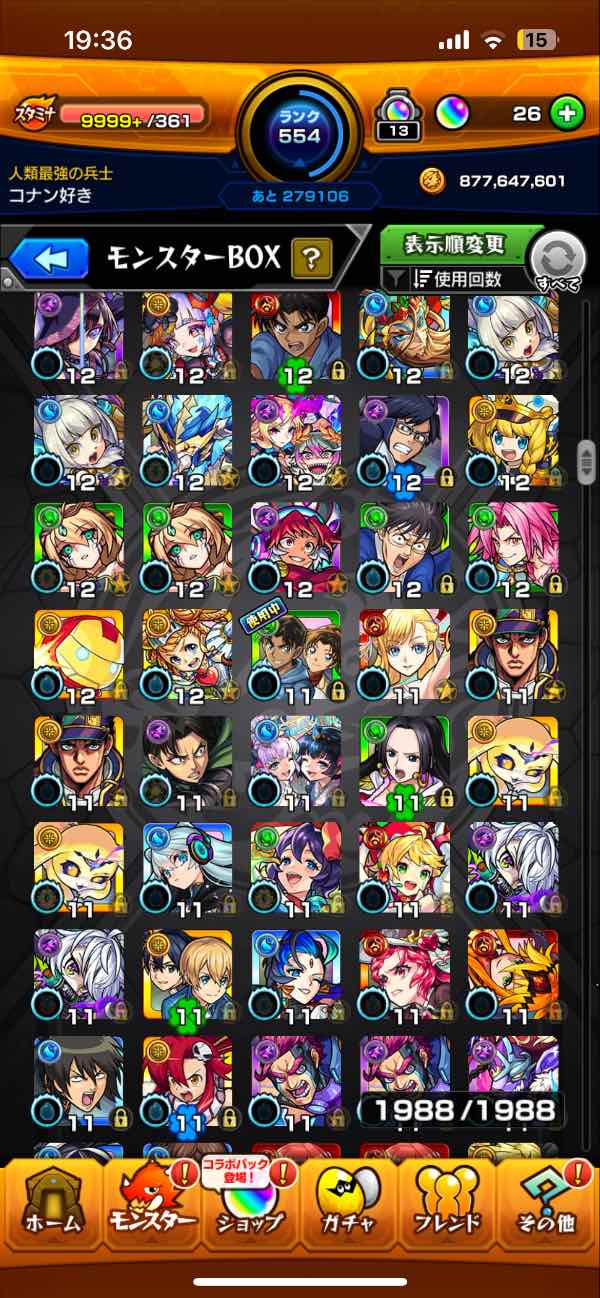Select the monster marked 使用中
This screenshot has width=600, height=1298.
point(296,655)
